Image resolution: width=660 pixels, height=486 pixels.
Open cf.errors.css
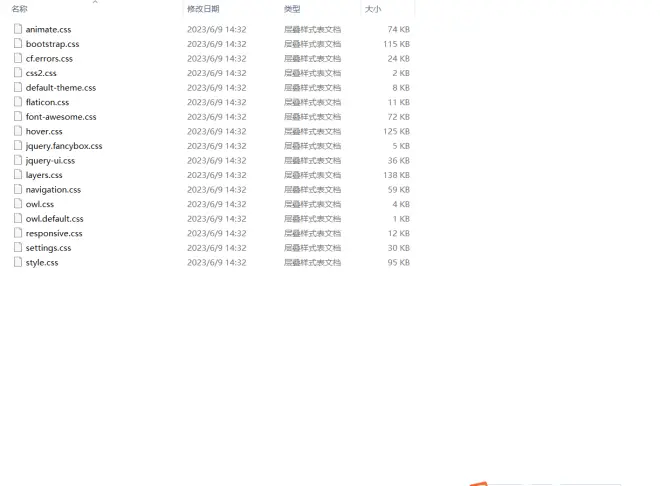pos(49,59)
